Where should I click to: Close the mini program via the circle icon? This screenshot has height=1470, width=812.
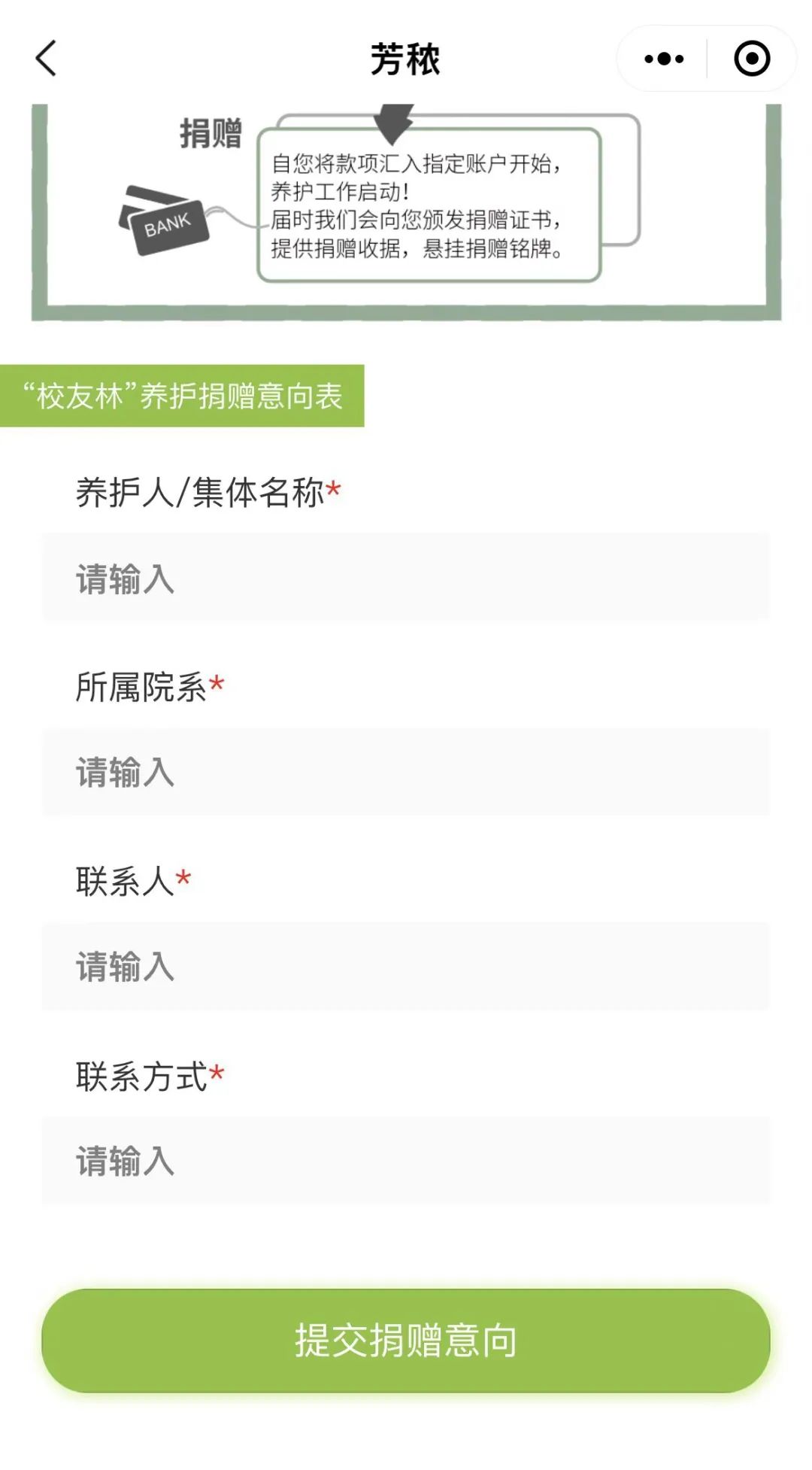(x=752, y=59)
